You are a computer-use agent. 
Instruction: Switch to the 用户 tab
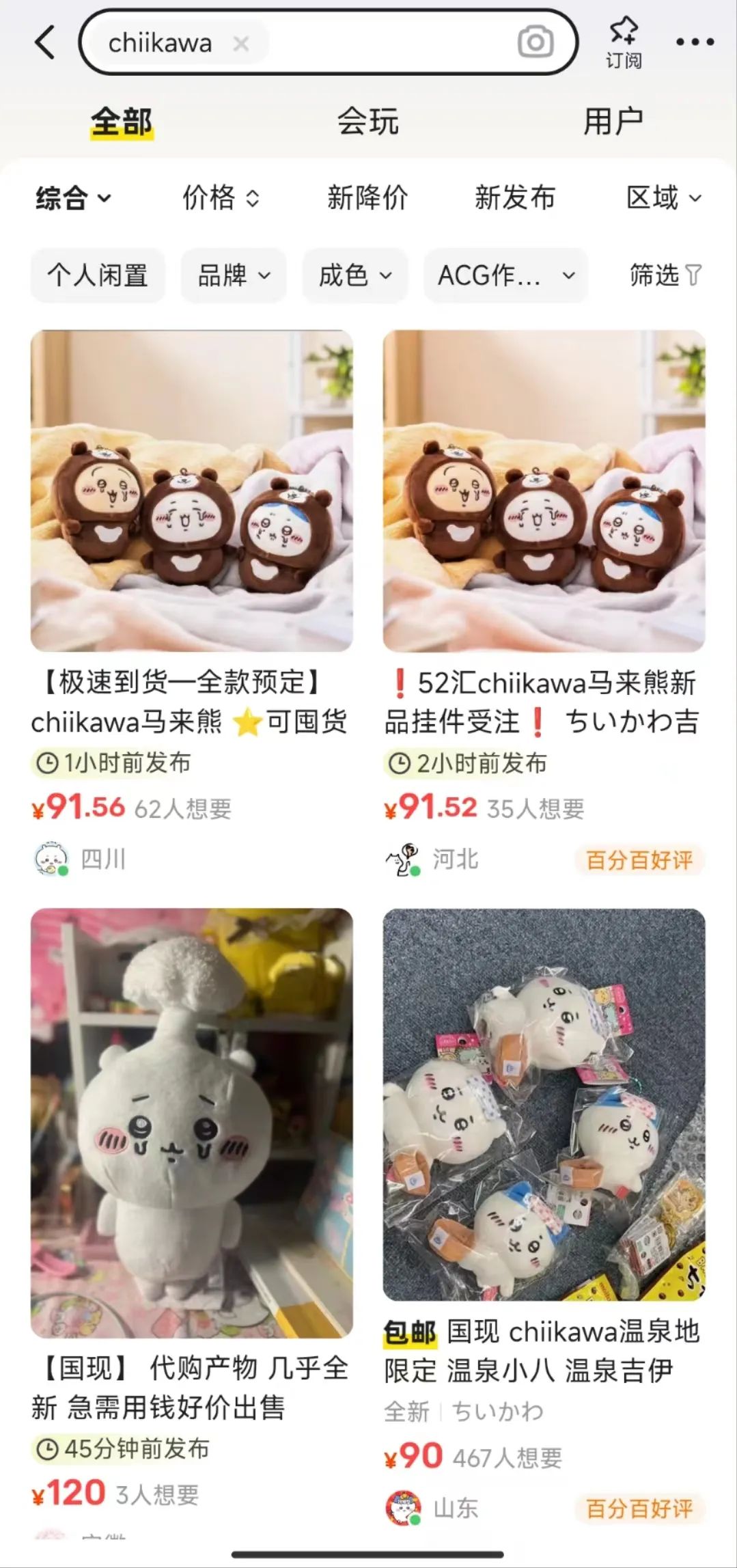coord(613,122)
